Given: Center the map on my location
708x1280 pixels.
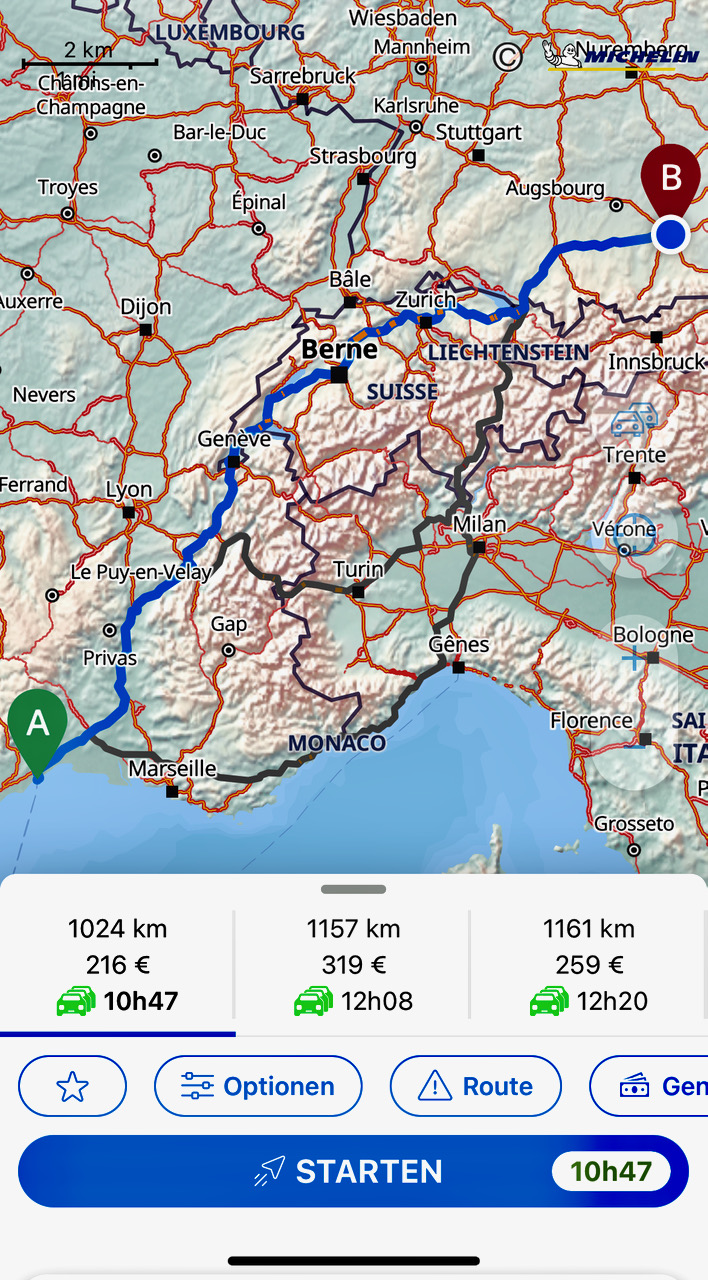Looking at the screenshot, I should (x=635, y=536).
